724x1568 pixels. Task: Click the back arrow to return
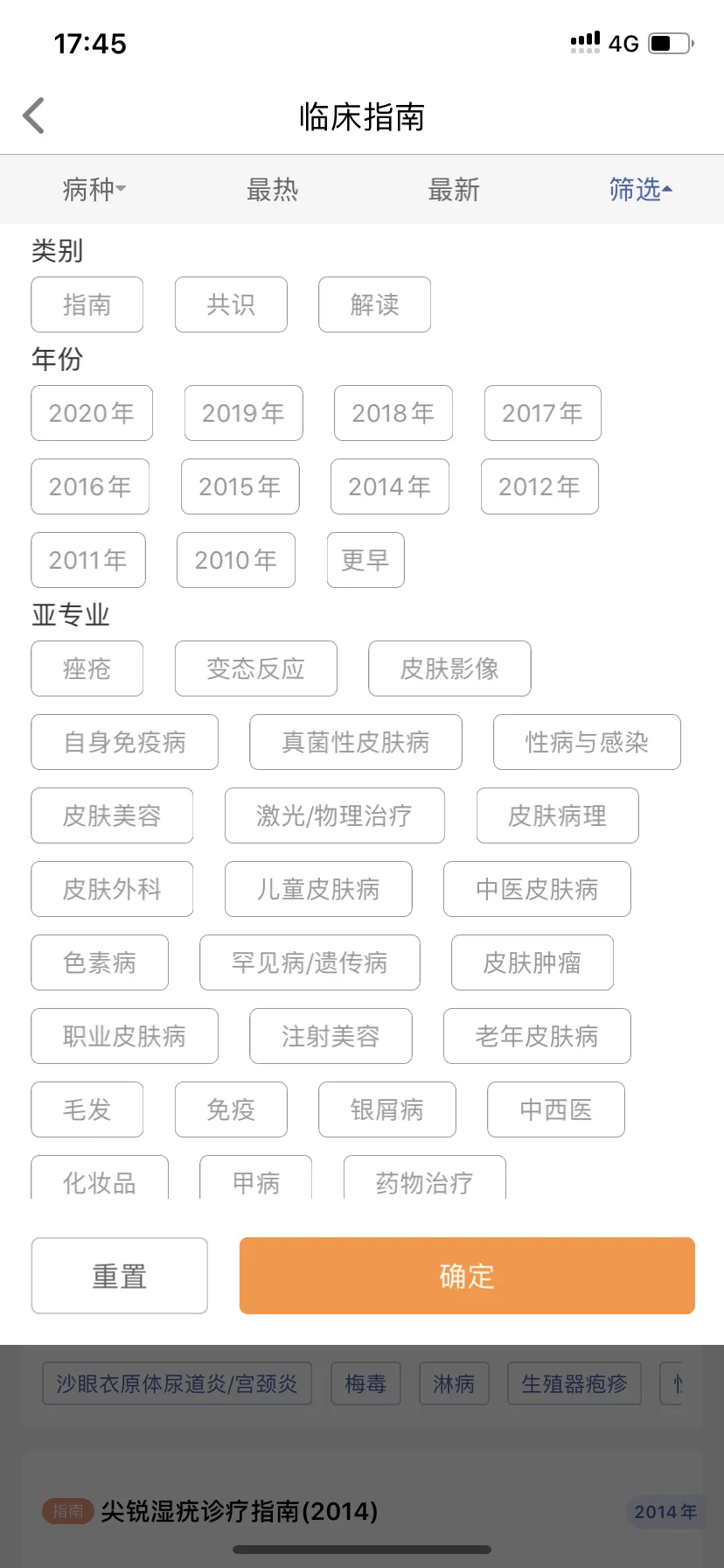(x=33, y=115)
